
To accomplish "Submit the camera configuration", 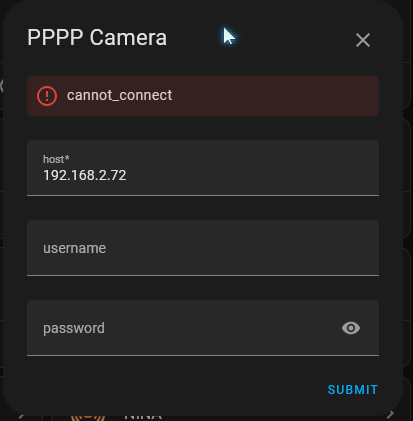I will (x=353, y=390).
